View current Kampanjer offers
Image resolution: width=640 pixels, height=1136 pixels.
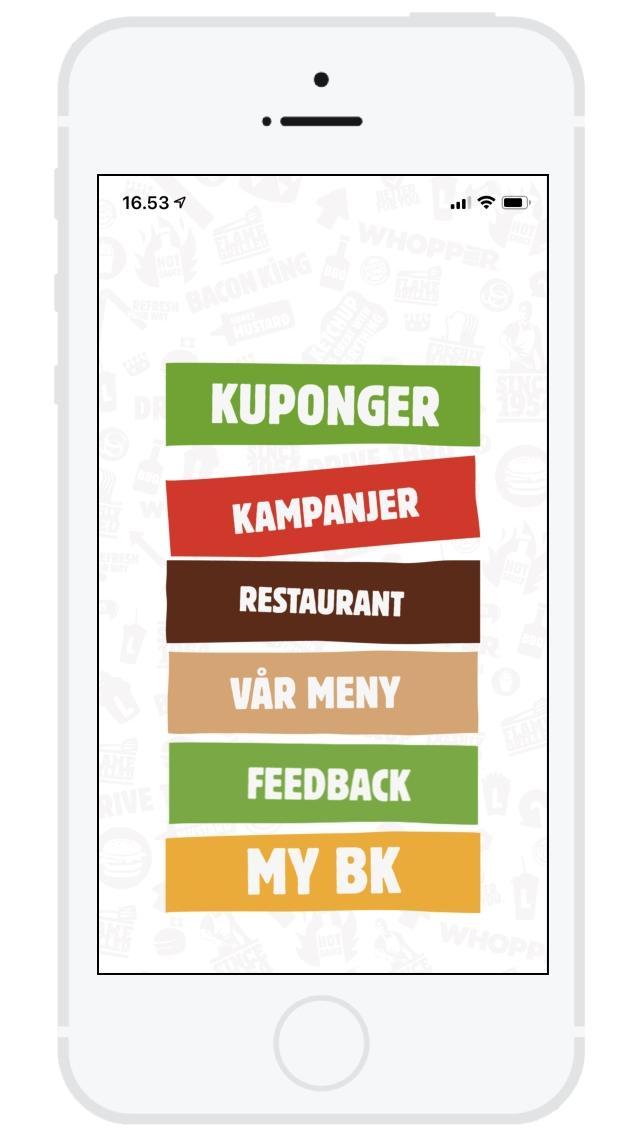click(323, 507)
